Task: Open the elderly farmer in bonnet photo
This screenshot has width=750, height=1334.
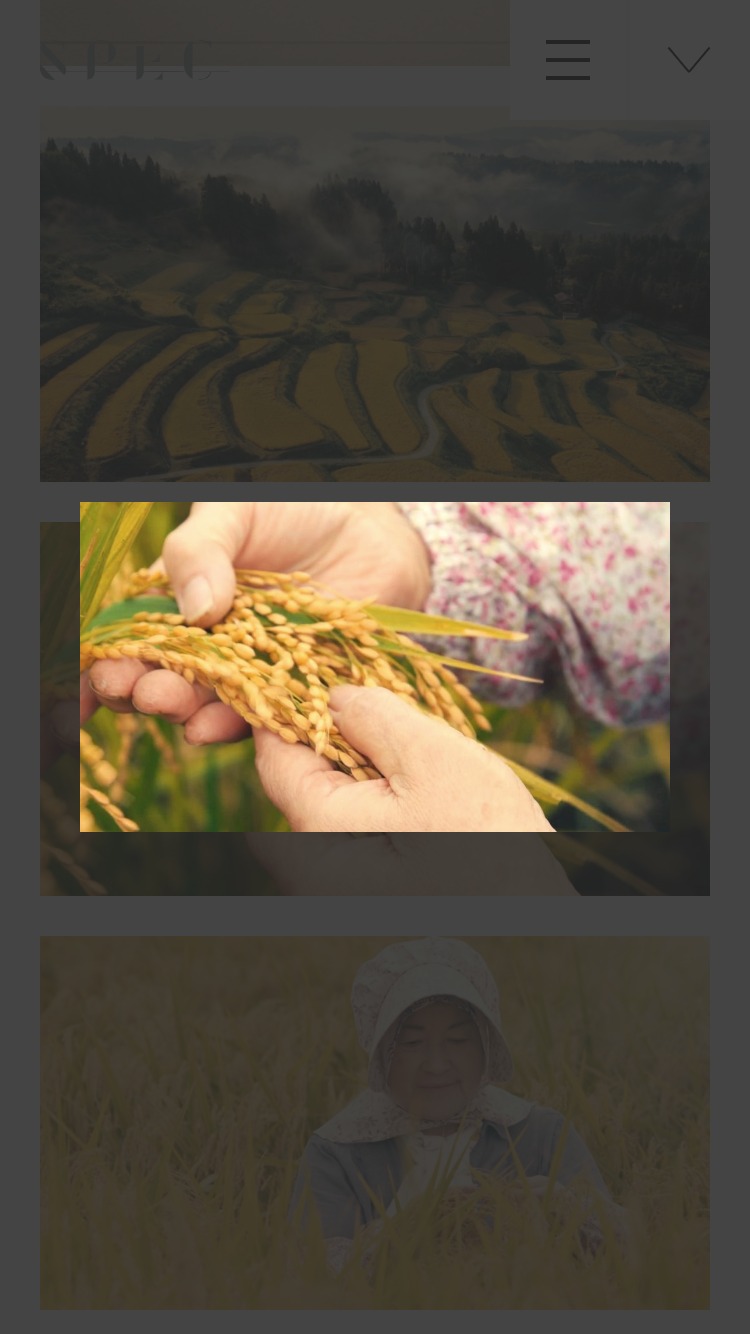Action: coord(375,1122)
